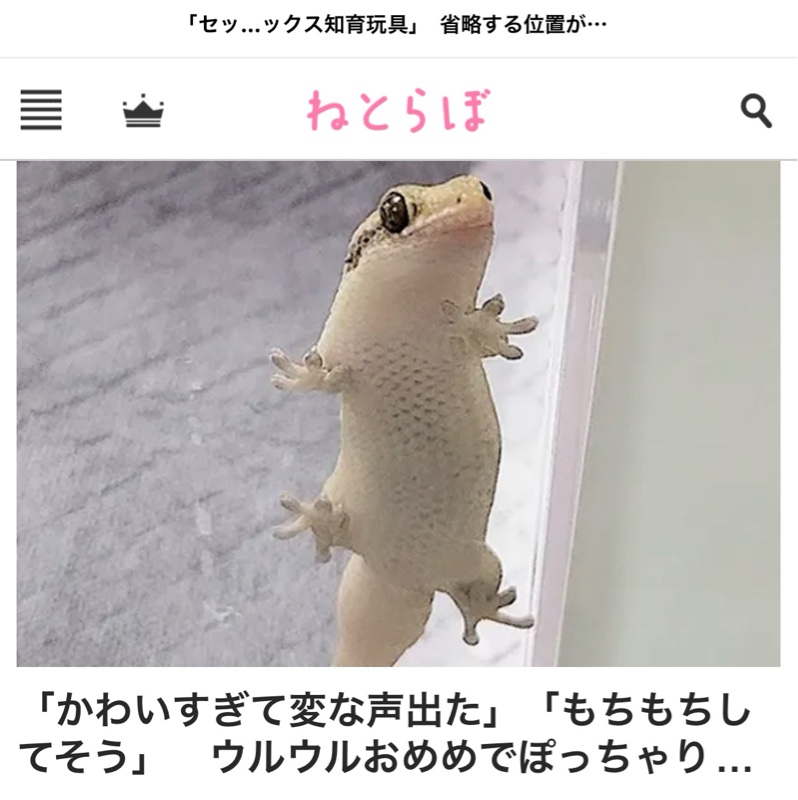The height and width of the screenshot is (800, 798).
Task: Go to the ねとらぼ home page
Action: (398, 110)
